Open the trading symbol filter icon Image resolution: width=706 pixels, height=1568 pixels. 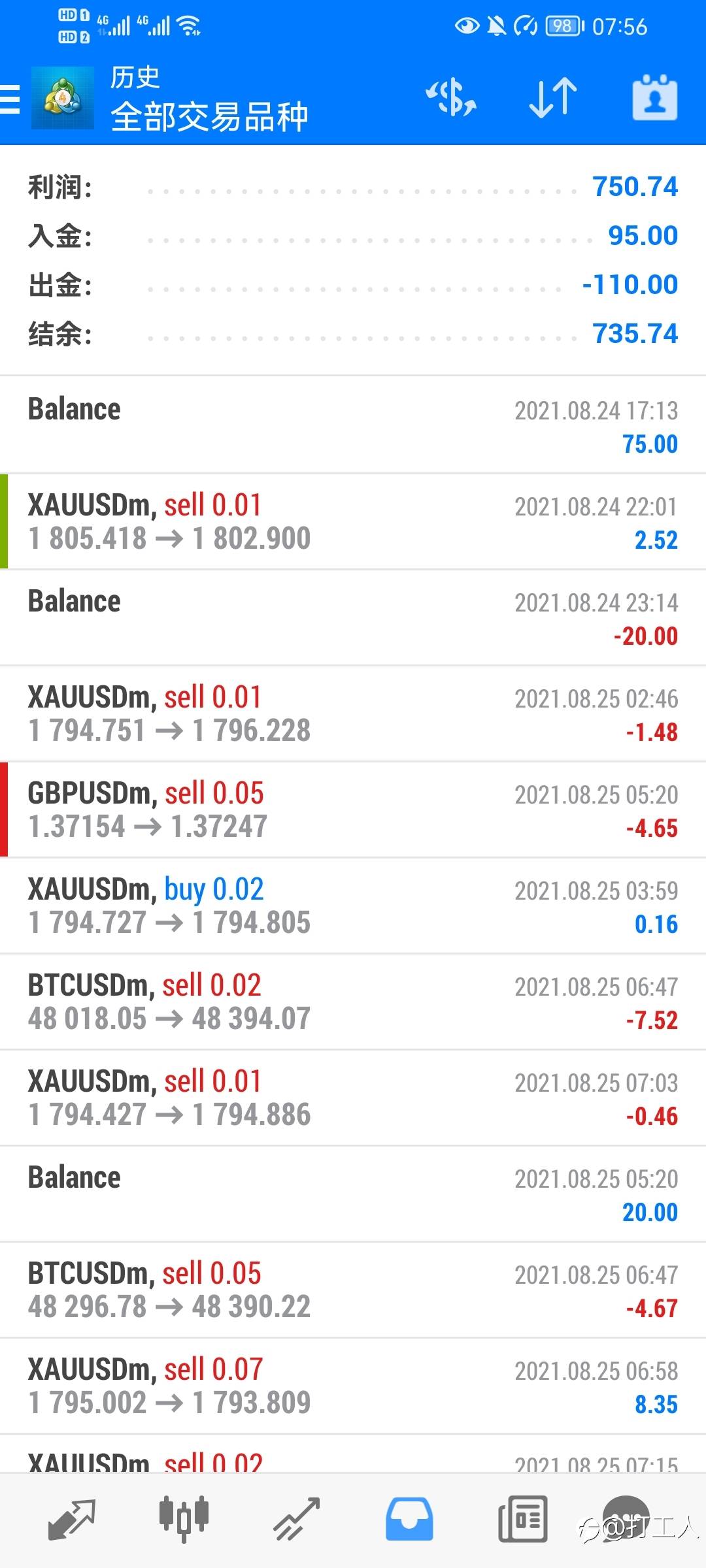click(x=450, y=99)
